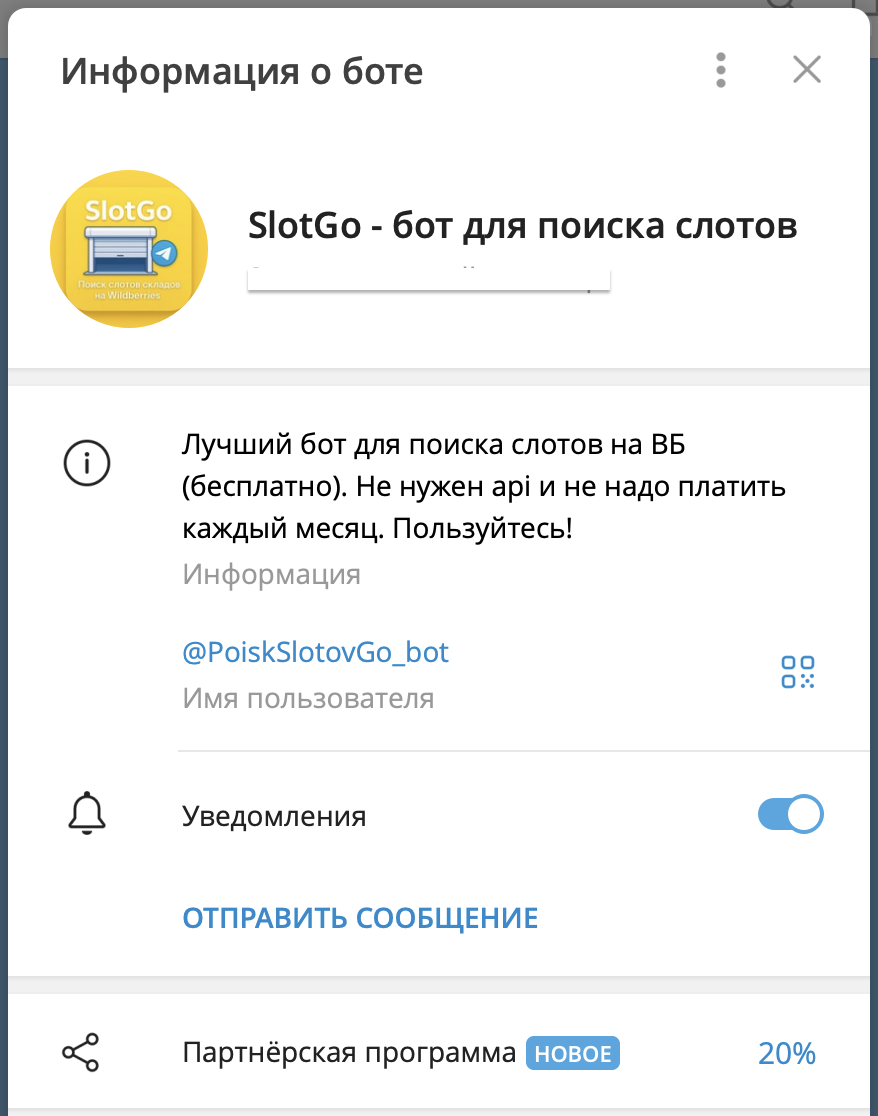The image size is (878, 1116).
Task: Open the @PoiskSlotovGo_bot username link
Action: pos(317,652)
